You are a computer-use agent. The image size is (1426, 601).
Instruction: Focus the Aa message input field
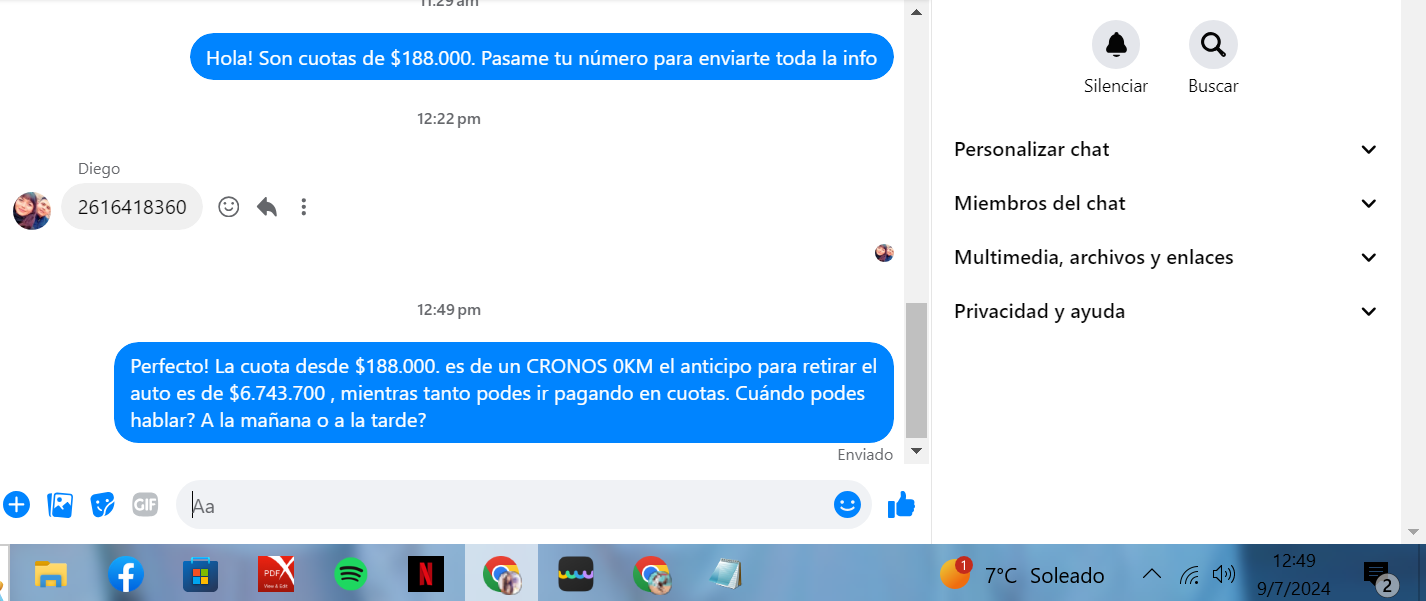click(500, 505)
